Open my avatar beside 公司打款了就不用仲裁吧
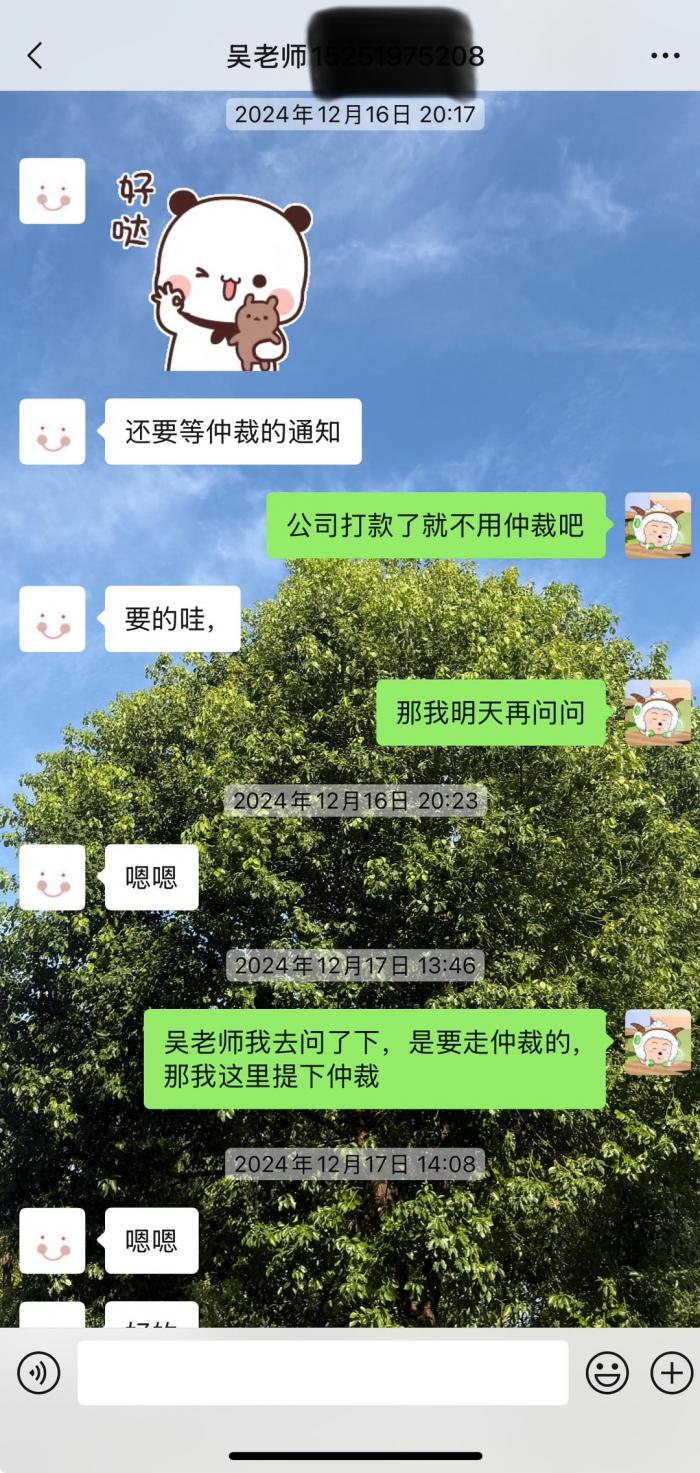Viewport: 700px width, 1473px height. (x=657, y=525)
